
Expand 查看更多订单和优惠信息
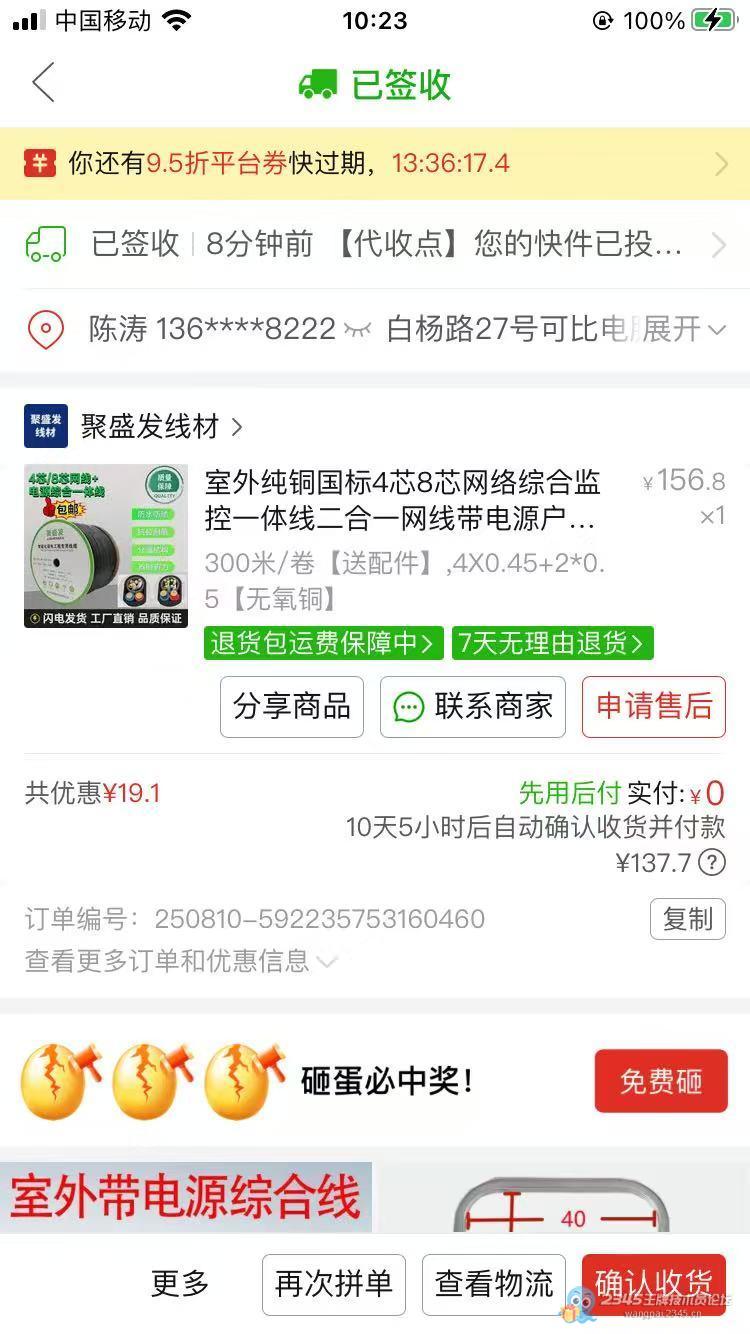pyautogui.click(x=180, y=962)
